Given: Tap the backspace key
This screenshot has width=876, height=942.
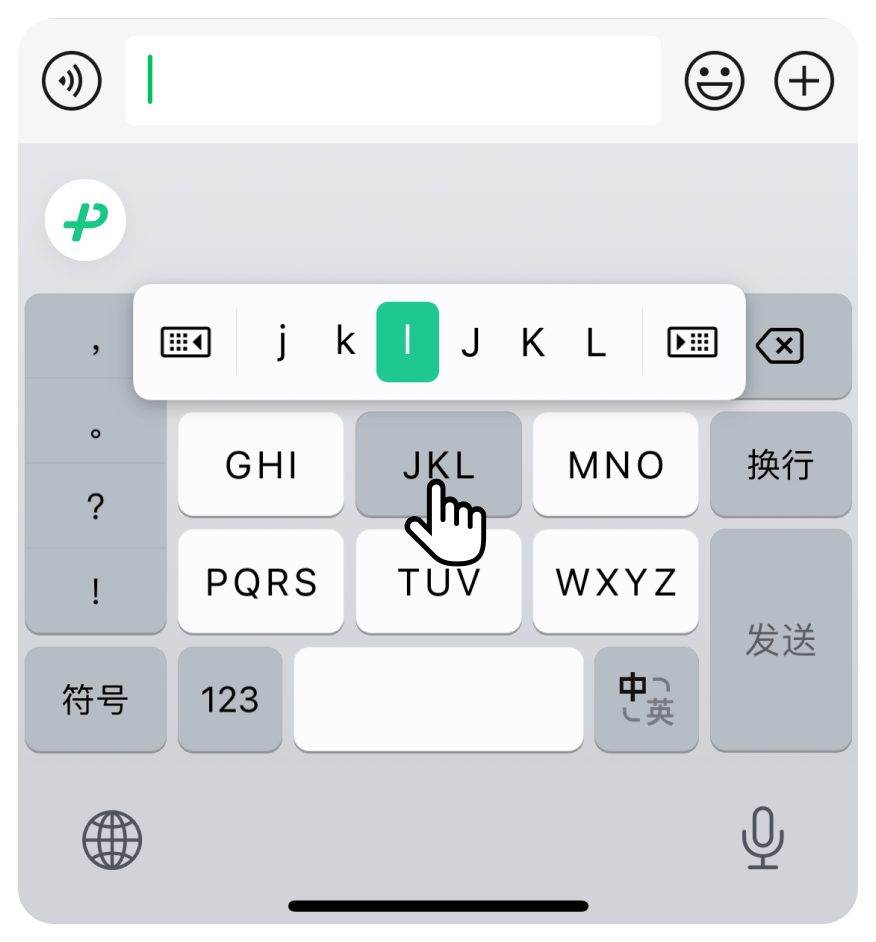Looking at the screenshot, I should click(x=780, y=347).
